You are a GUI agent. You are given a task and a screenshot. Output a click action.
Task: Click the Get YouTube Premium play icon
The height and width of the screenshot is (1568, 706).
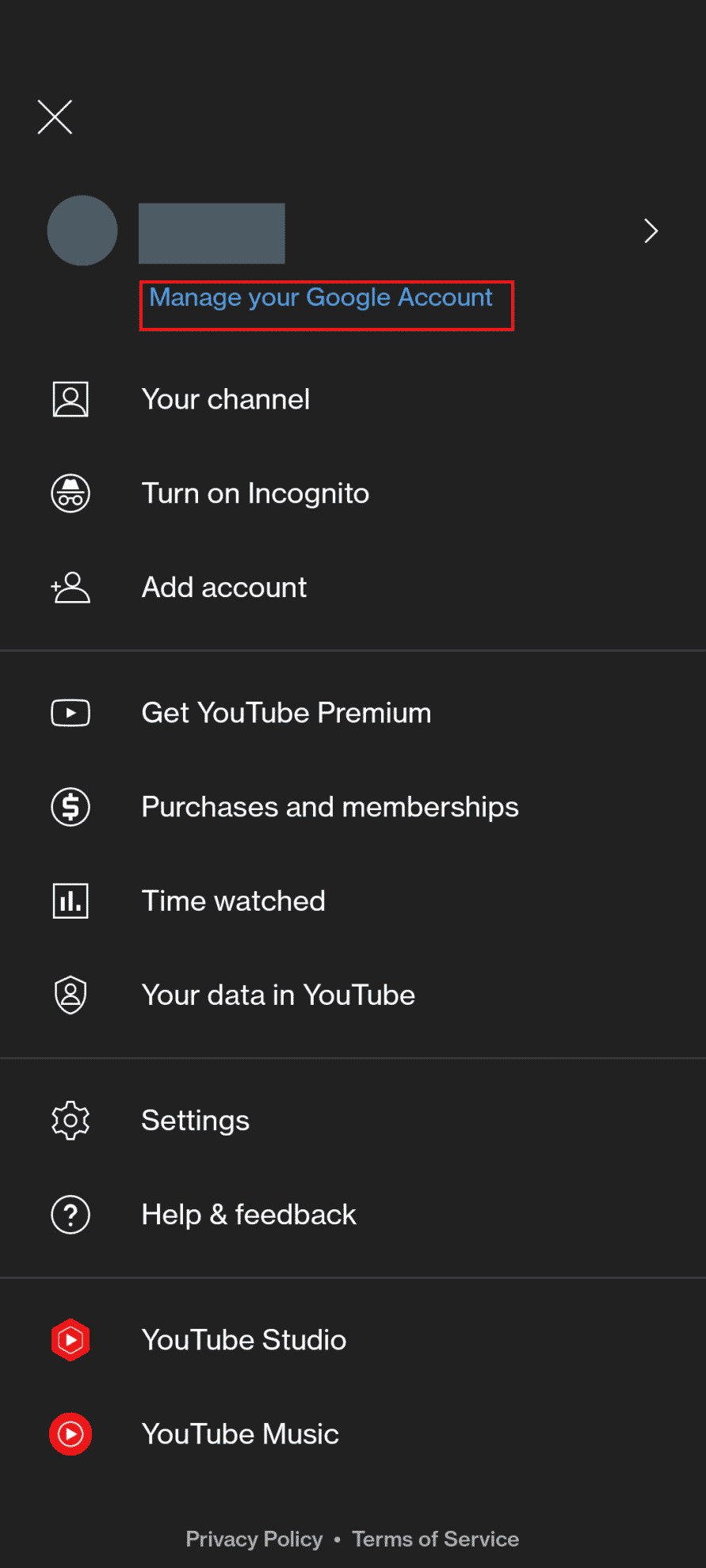pos(70,713)
